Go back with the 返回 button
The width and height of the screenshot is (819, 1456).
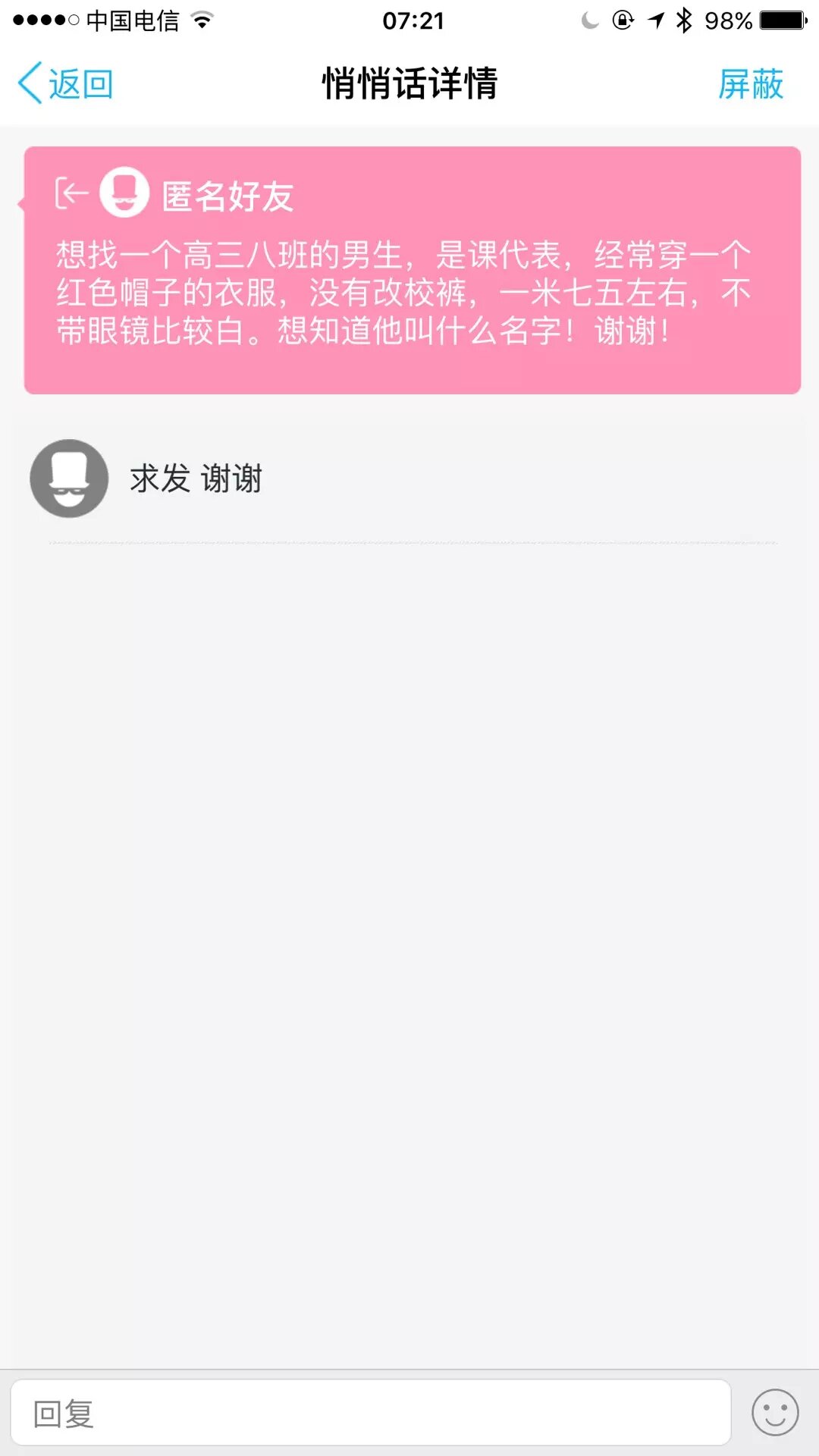tap(66, 83)
